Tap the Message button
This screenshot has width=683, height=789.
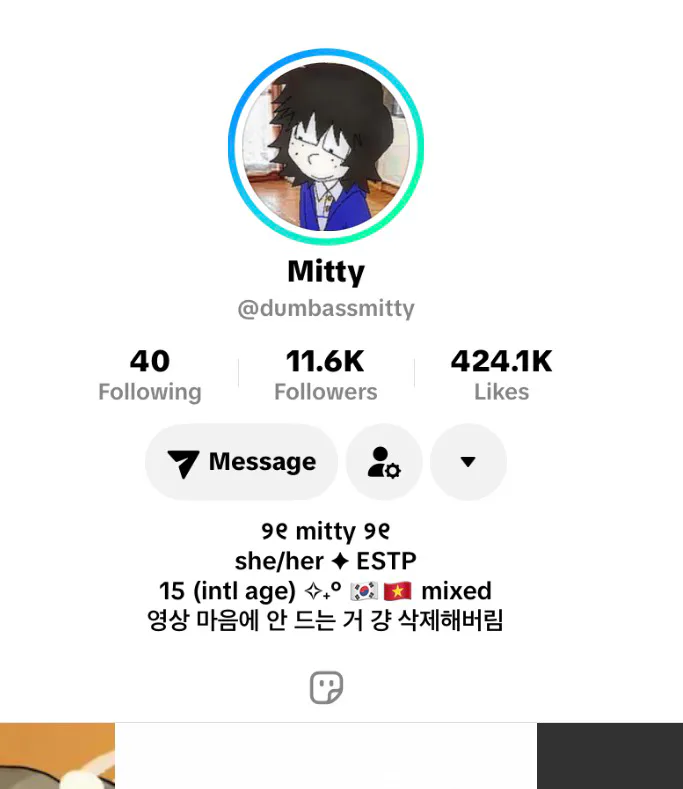[x=241, y=462]
